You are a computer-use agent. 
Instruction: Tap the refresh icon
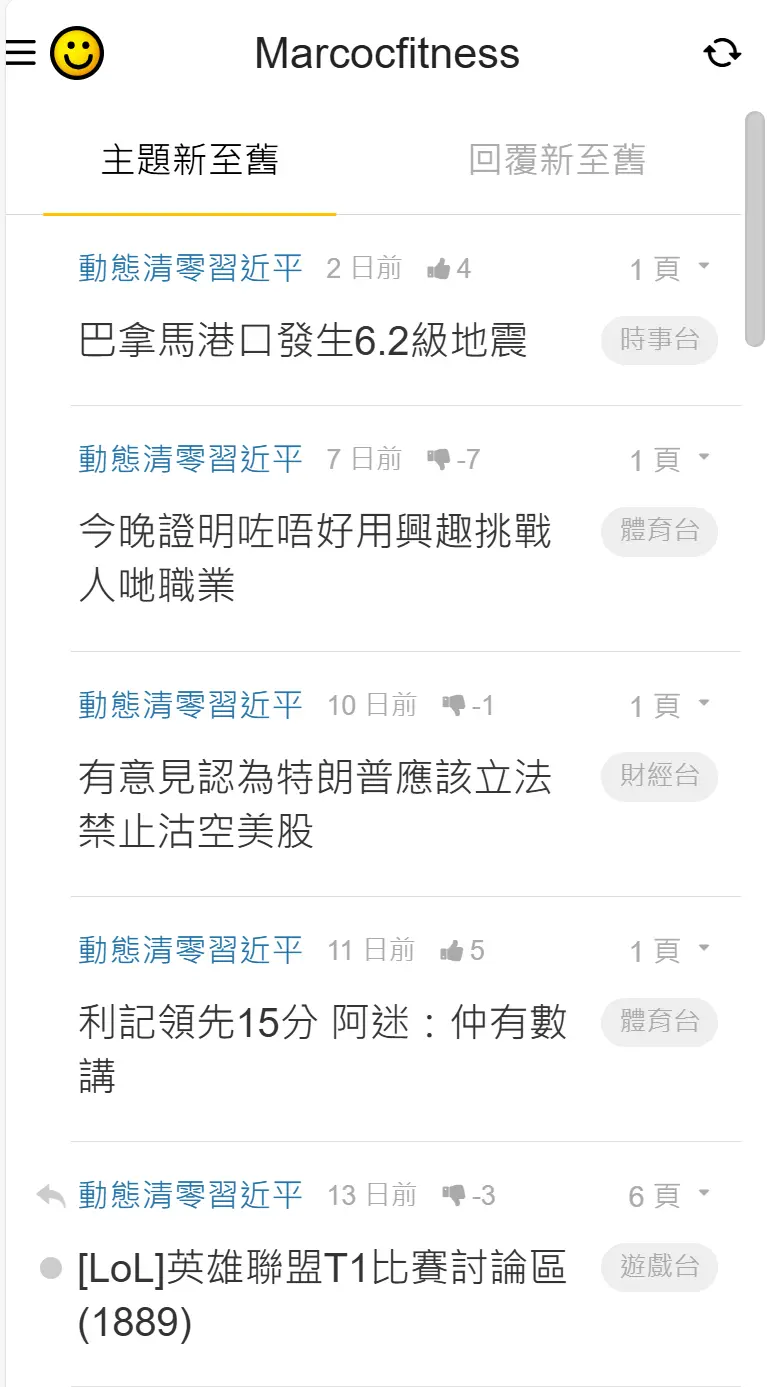point(722,53)
